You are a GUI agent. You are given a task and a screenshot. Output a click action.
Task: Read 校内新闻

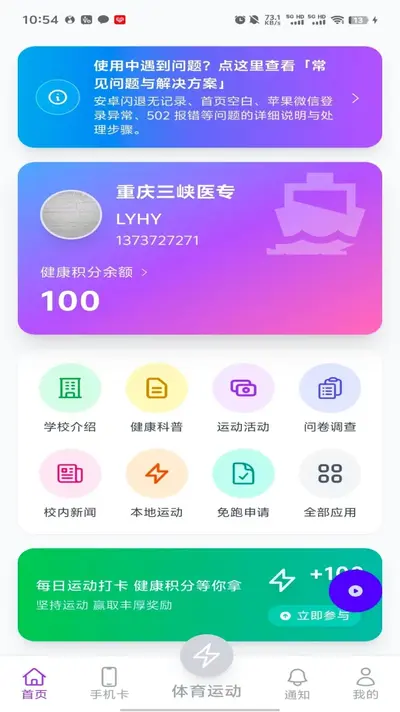tap(70, 484)
